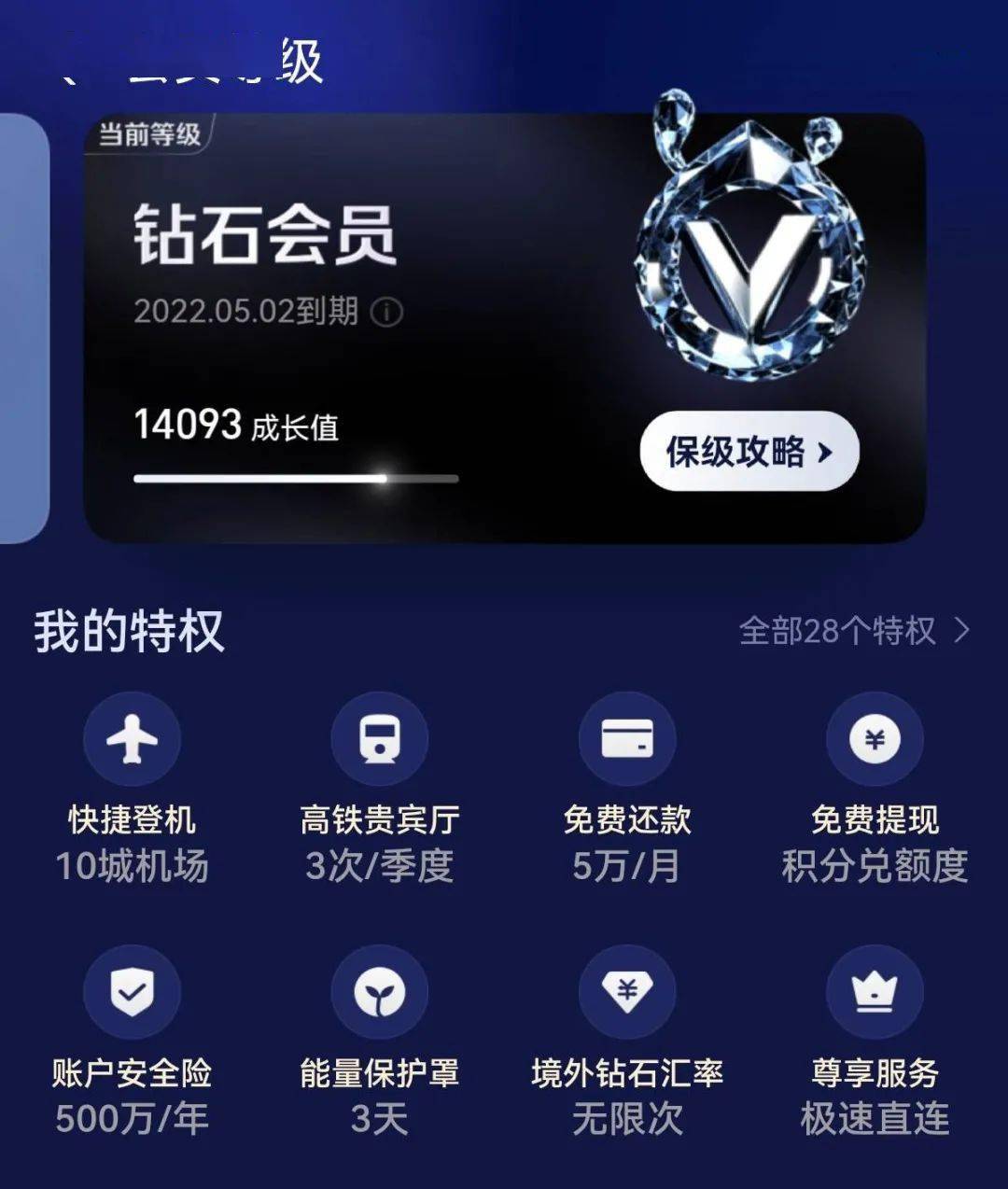Open the 尊享服务 crown icon

point(875,992)
